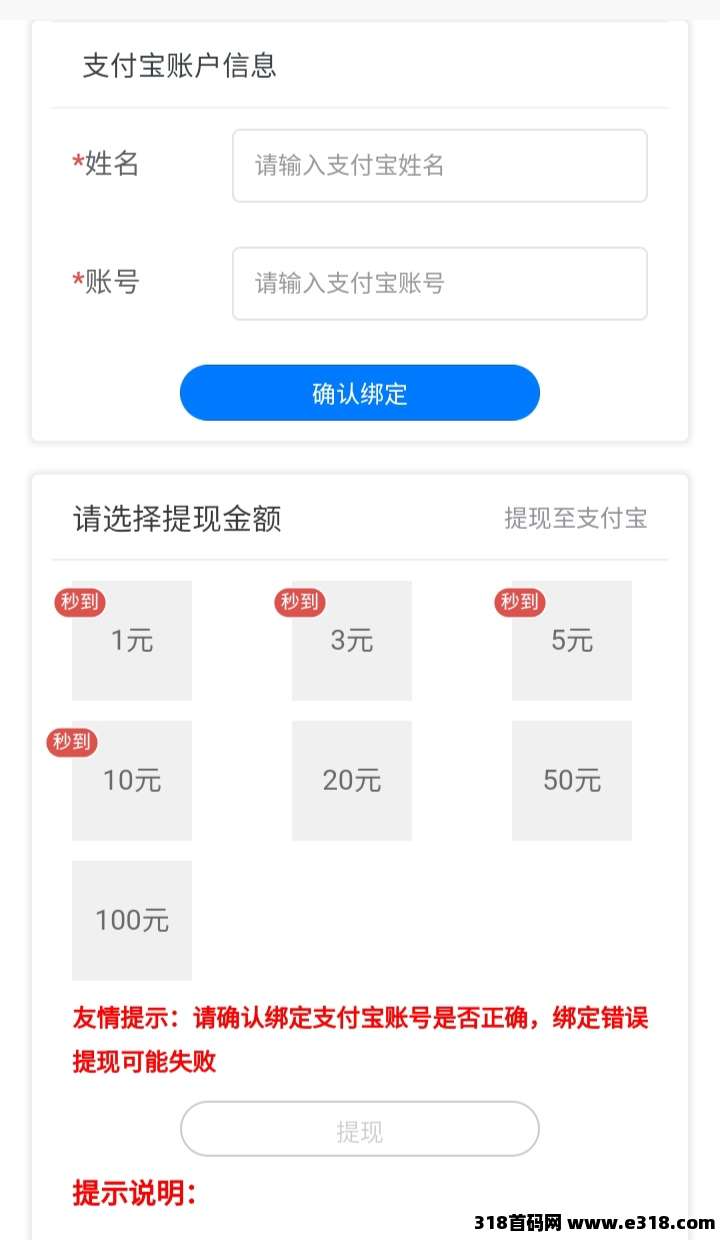Select the 5元 withdrawal amount
The width and height of the screenshot is (720, 1240).
571,641
